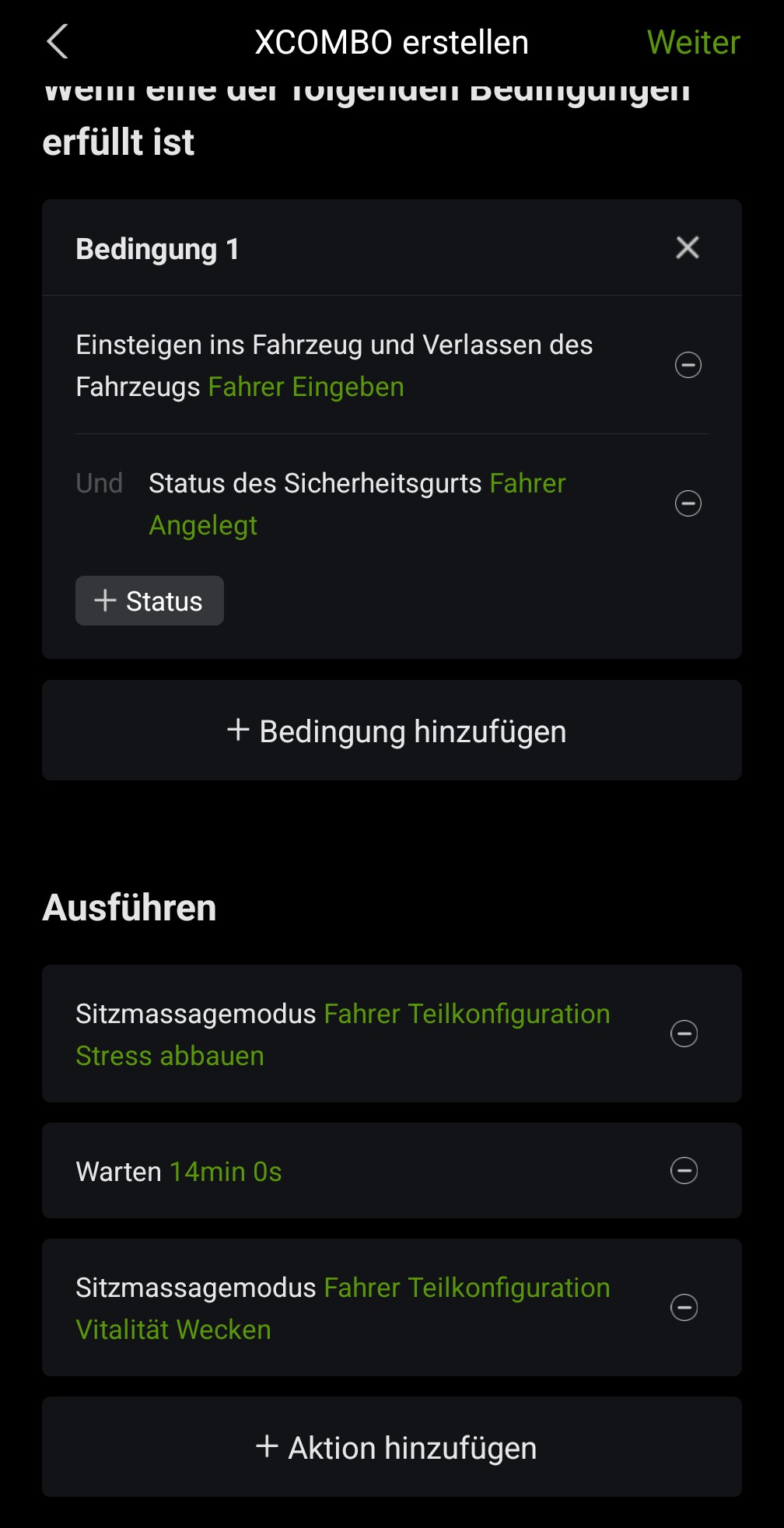Go back from XCOMBO erstellen
Image resolution: width=784 pixels, height=1528 pixels.
(x=58, y=42)
